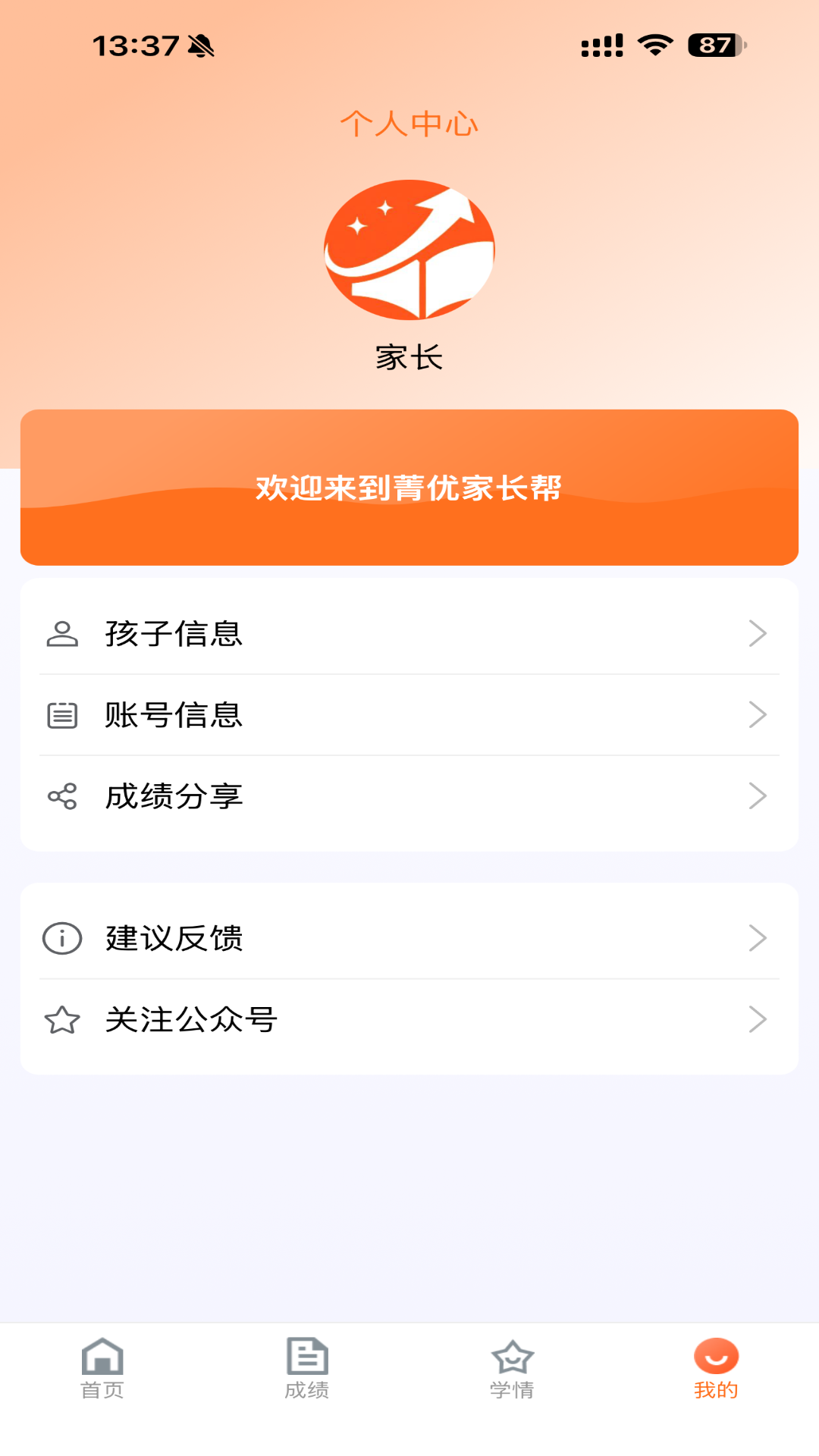The image size is (819, 1456).
Task: Expand the 孩子信息 row chevron
Action: [758, 635]
